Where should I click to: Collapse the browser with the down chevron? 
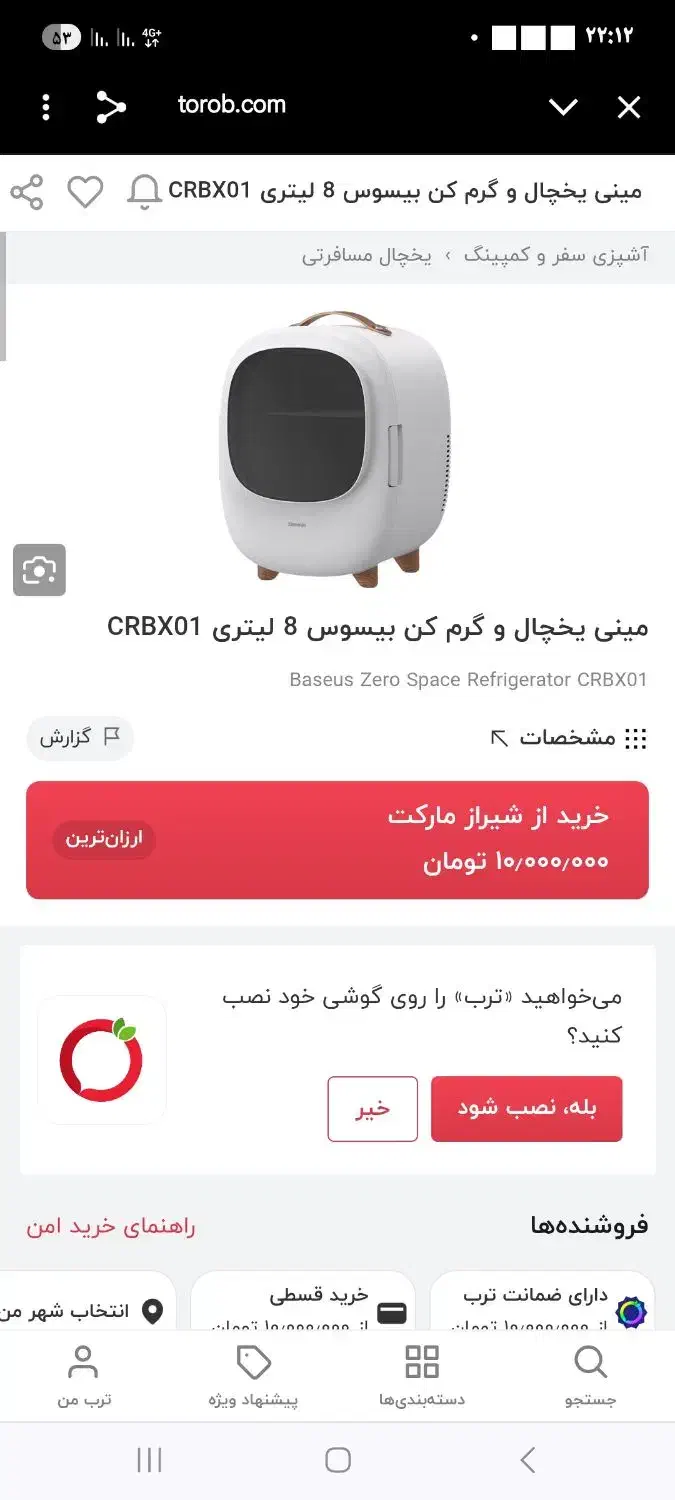tap(563, 107)
